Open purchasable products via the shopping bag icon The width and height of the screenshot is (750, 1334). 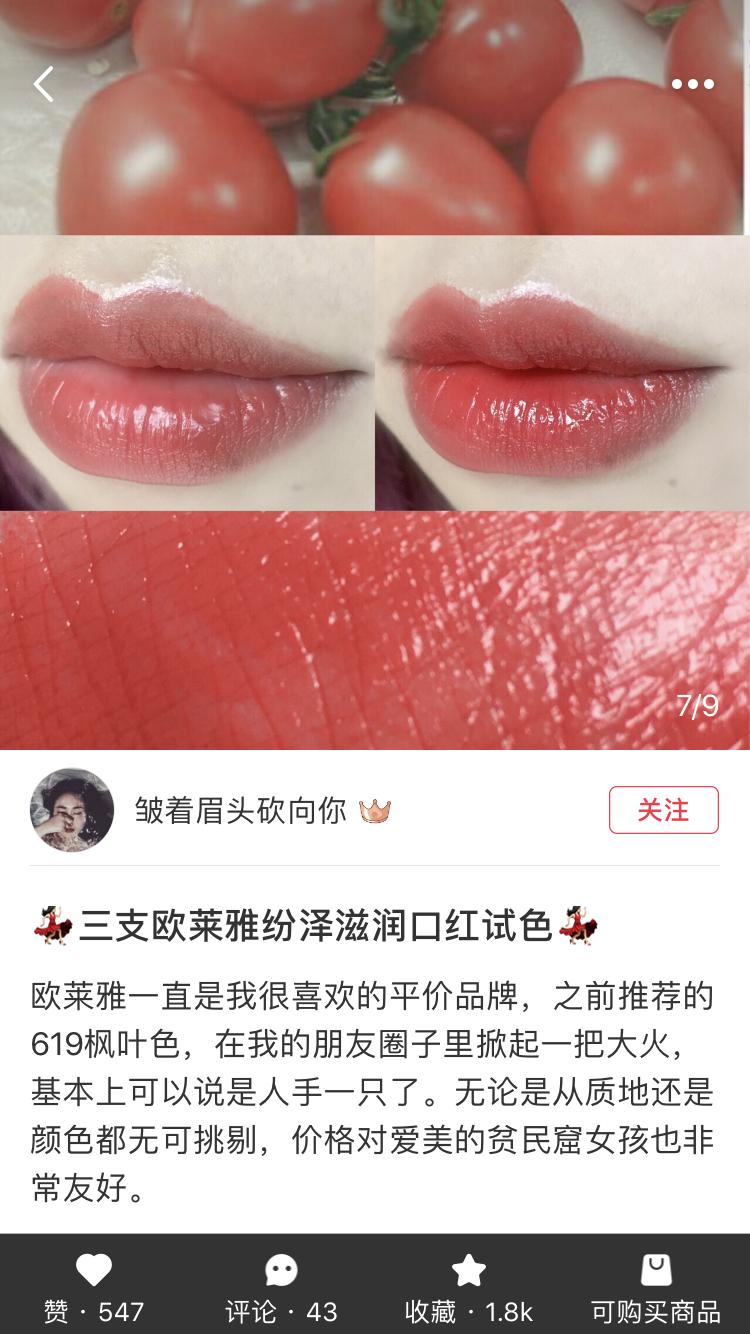coord(656,1266)
